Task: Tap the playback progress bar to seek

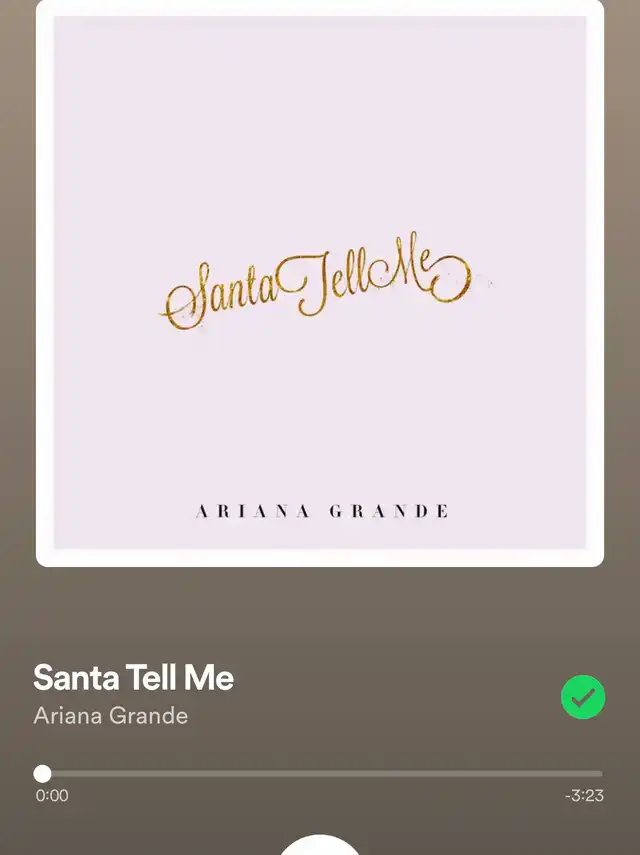Action: [320, 773]
